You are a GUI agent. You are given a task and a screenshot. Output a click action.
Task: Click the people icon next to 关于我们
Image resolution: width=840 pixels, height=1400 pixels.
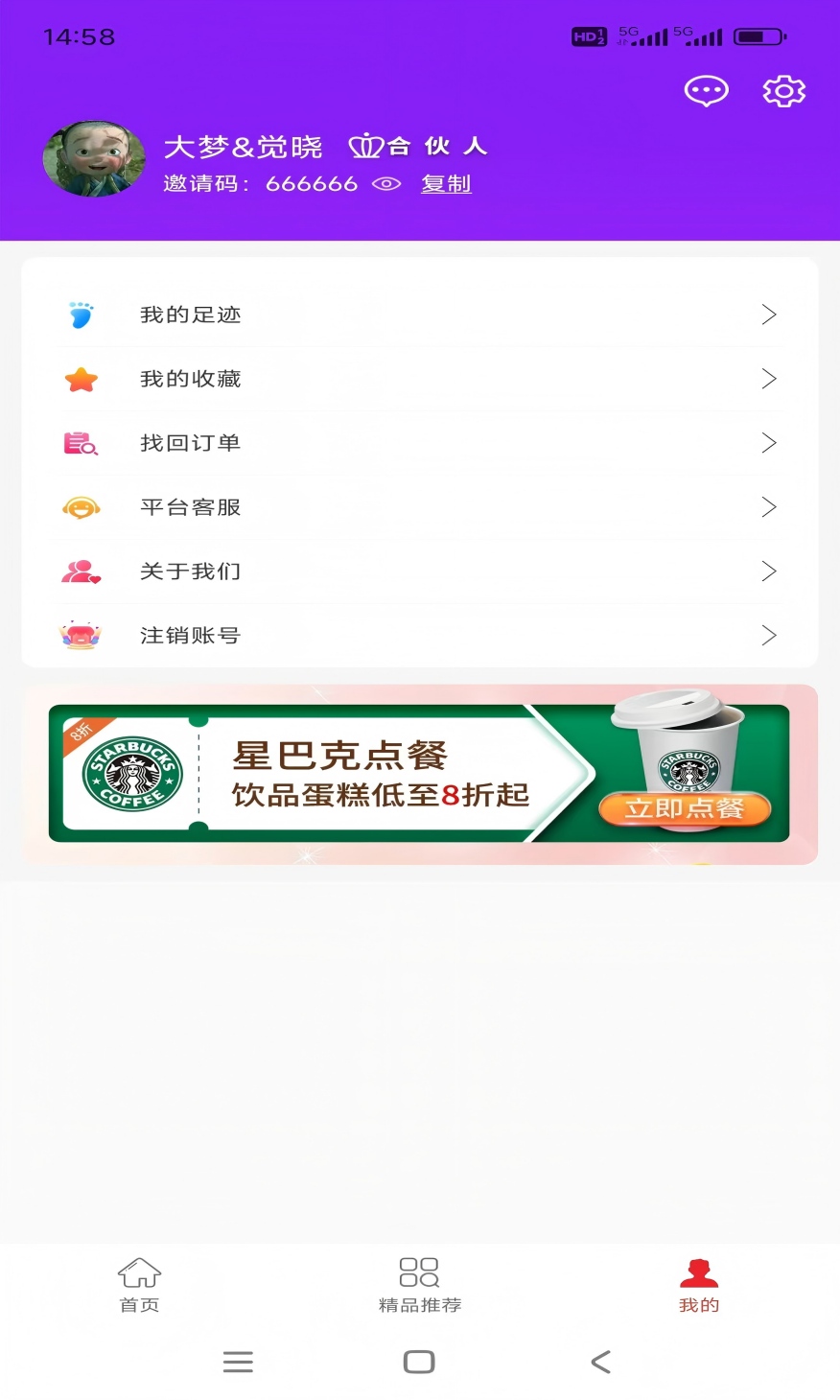coord(82,571)
